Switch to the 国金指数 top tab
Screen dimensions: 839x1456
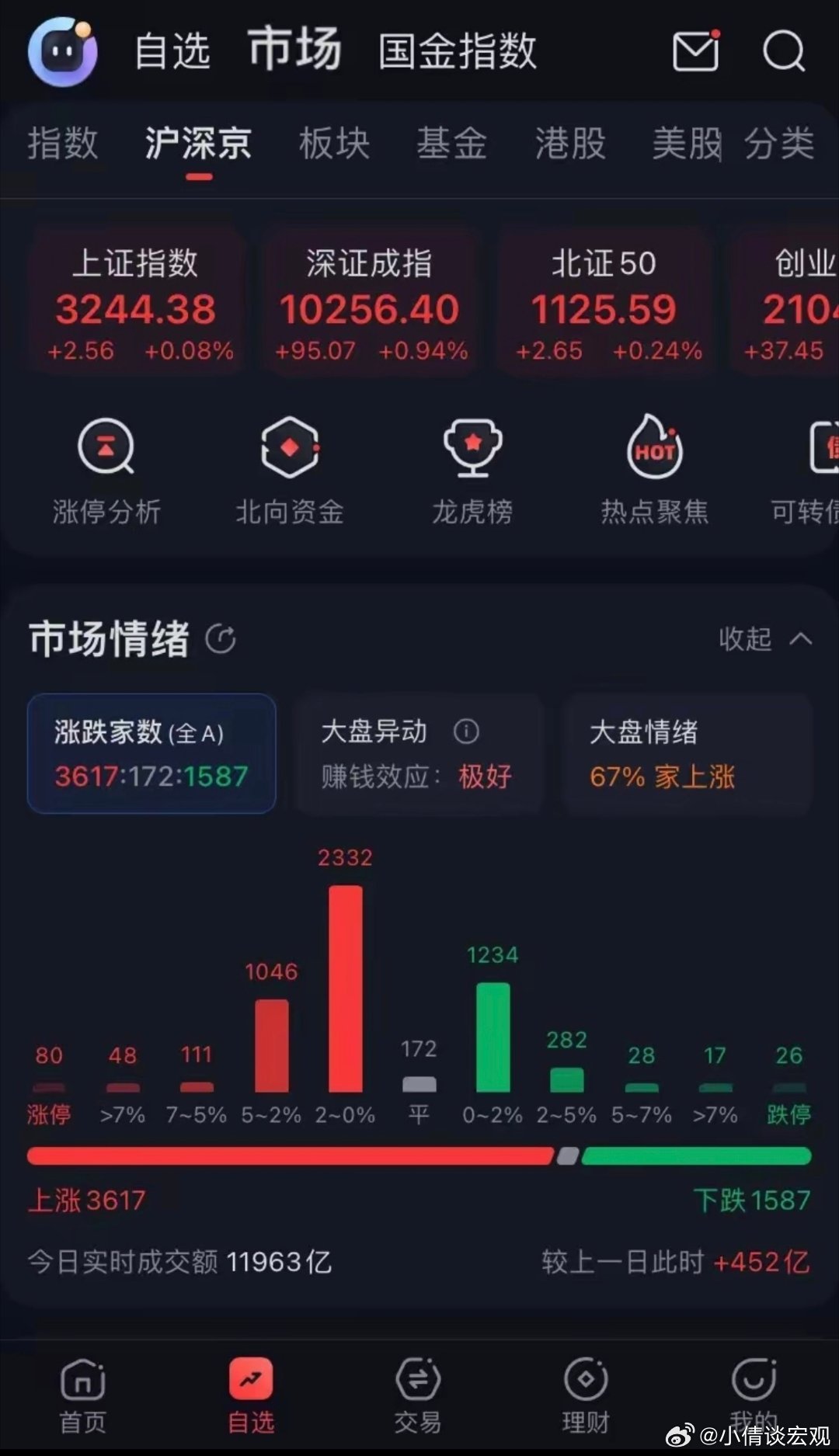click(x=457, y=51)
